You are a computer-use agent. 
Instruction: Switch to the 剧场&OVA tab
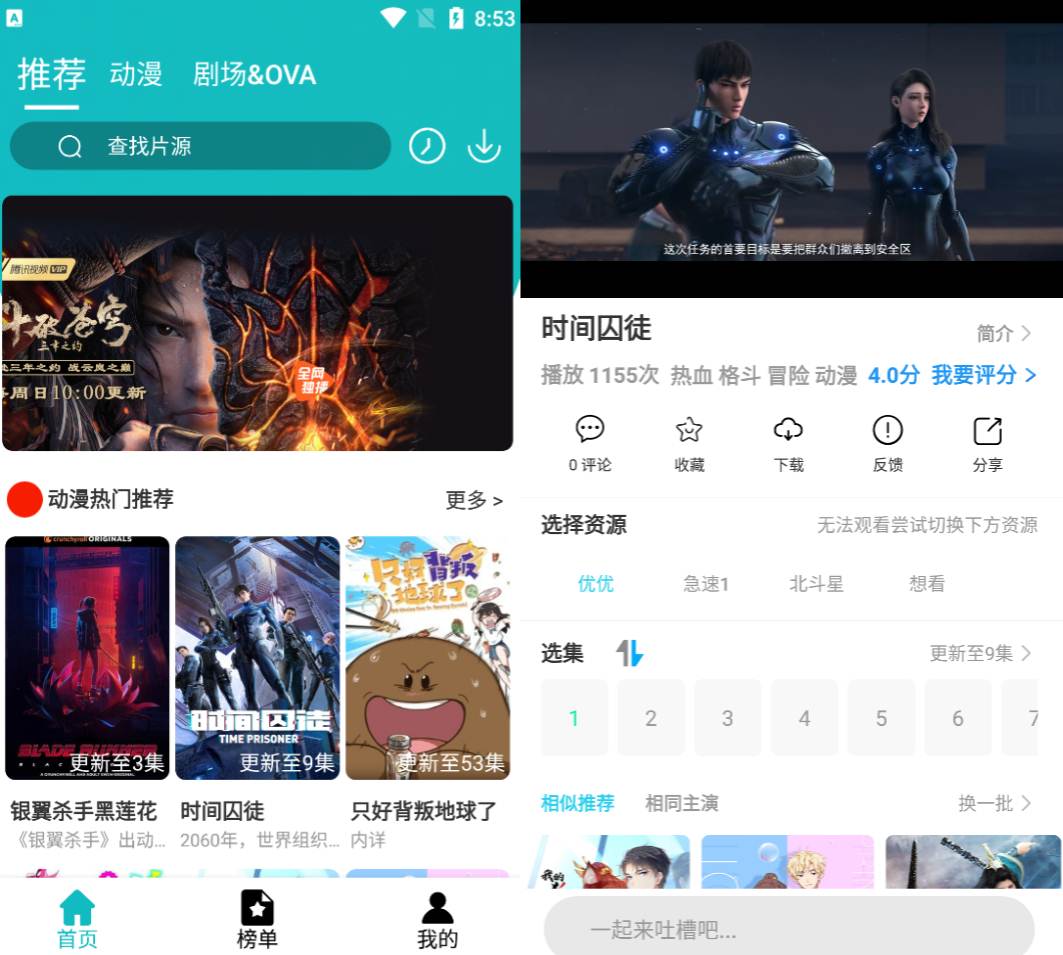[254, 74]
